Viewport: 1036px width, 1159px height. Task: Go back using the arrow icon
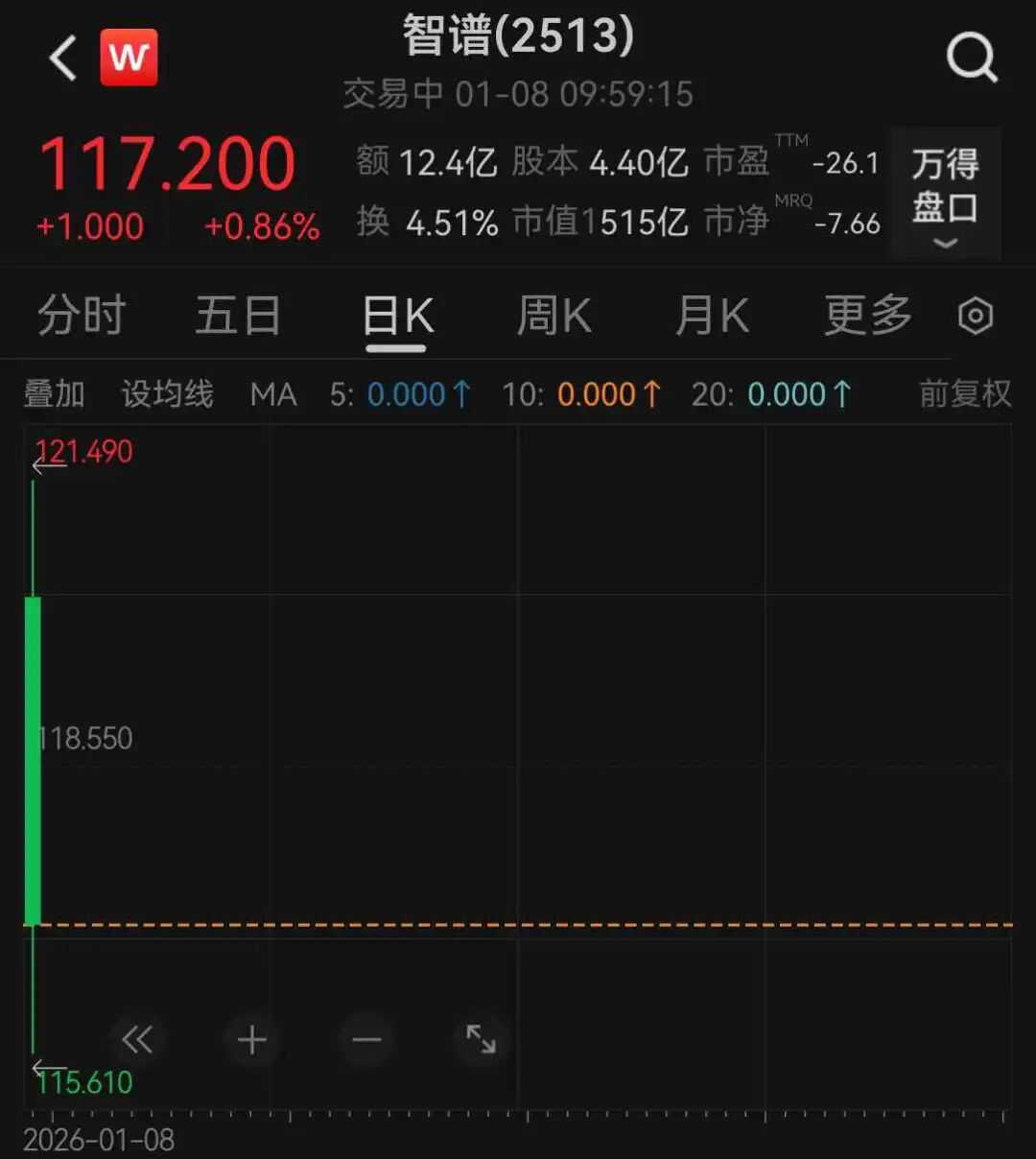[x=63, y=59]
